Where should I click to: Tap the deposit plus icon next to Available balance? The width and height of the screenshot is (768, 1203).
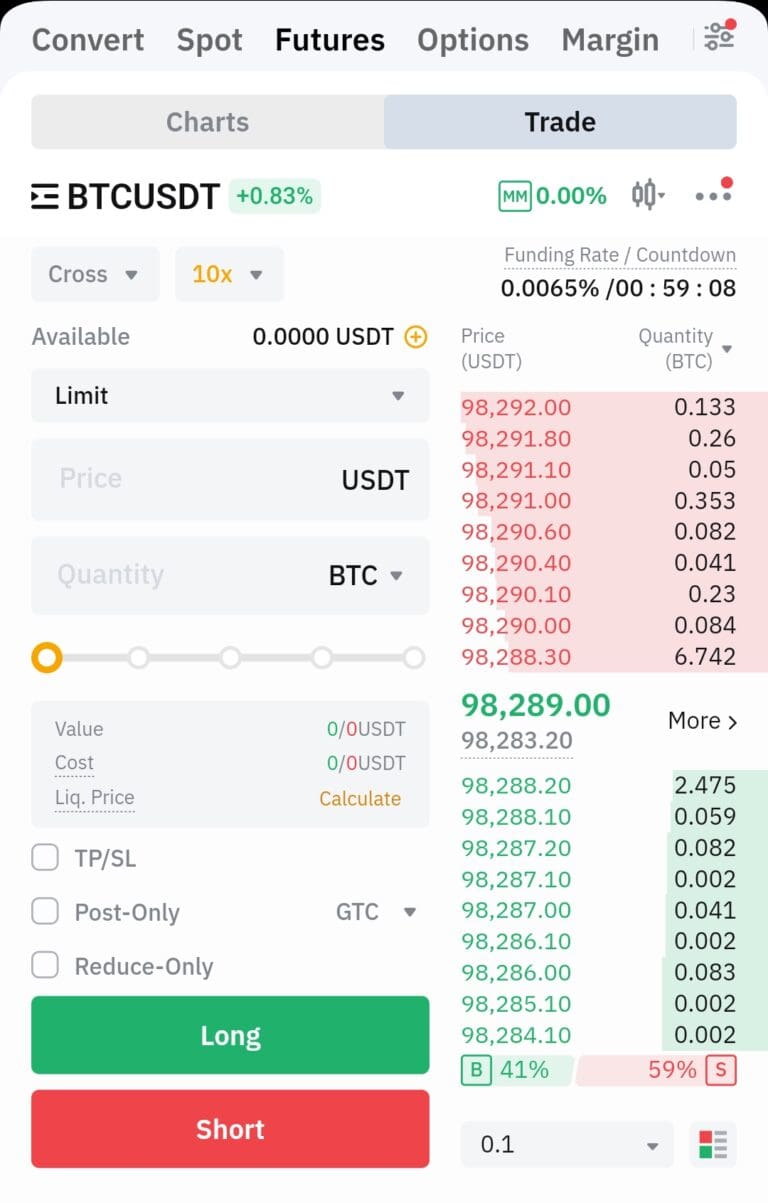pos(413,337)
